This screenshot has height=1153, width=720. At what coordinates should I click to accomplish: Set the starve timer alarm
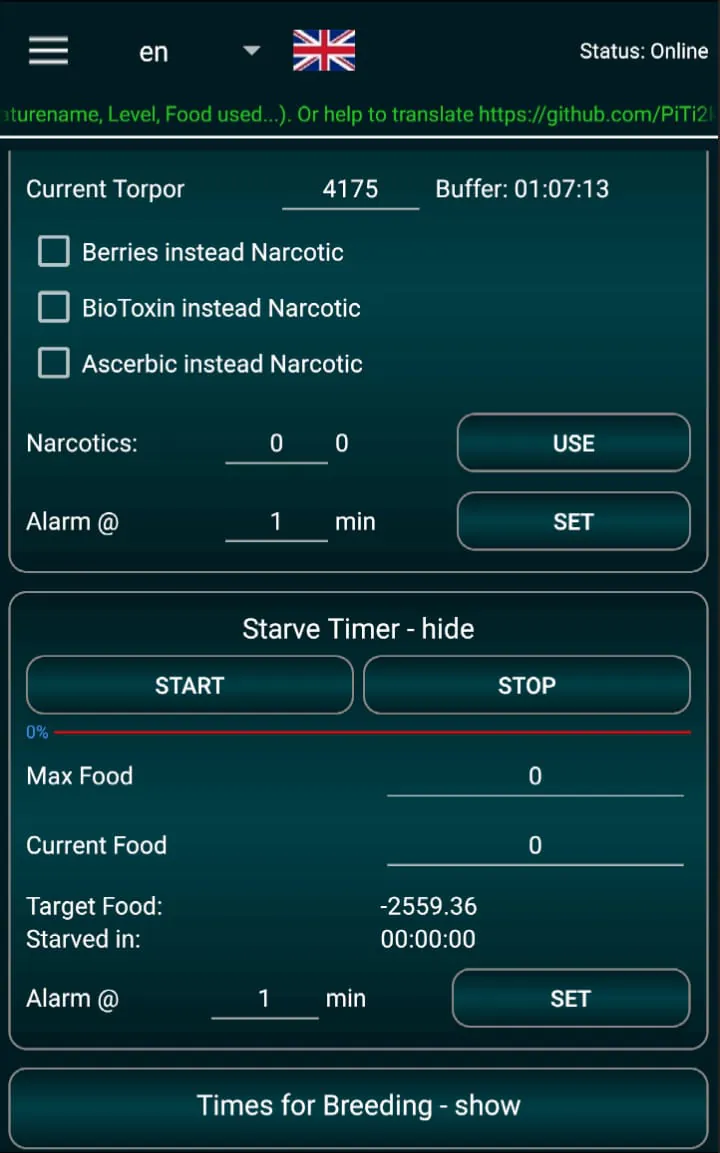(570, 999)
